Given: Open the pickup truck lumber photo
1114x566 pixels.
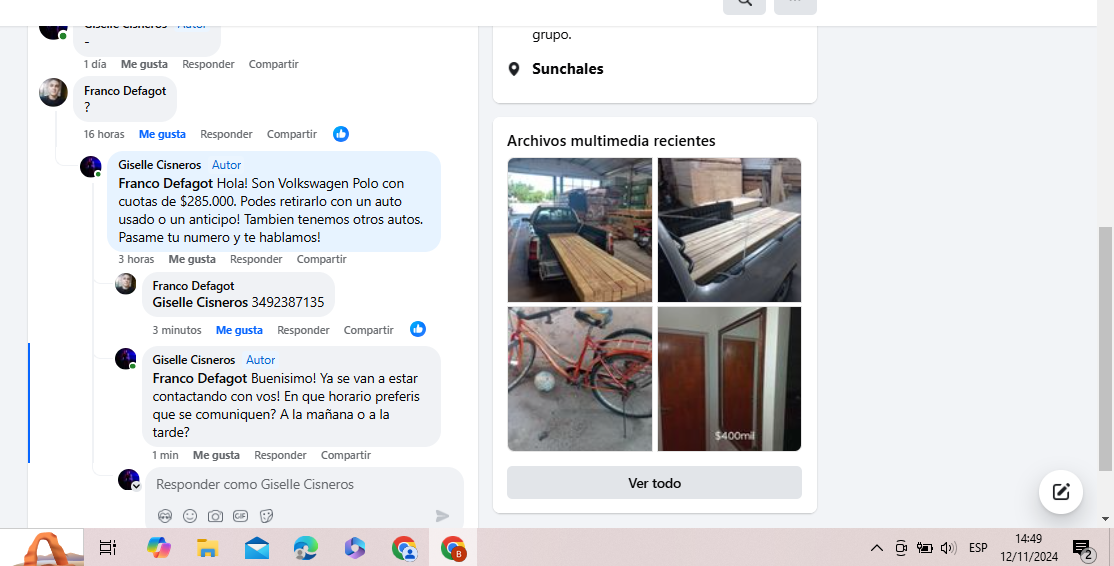Looking at the screenshot, I should pos(579,229).
